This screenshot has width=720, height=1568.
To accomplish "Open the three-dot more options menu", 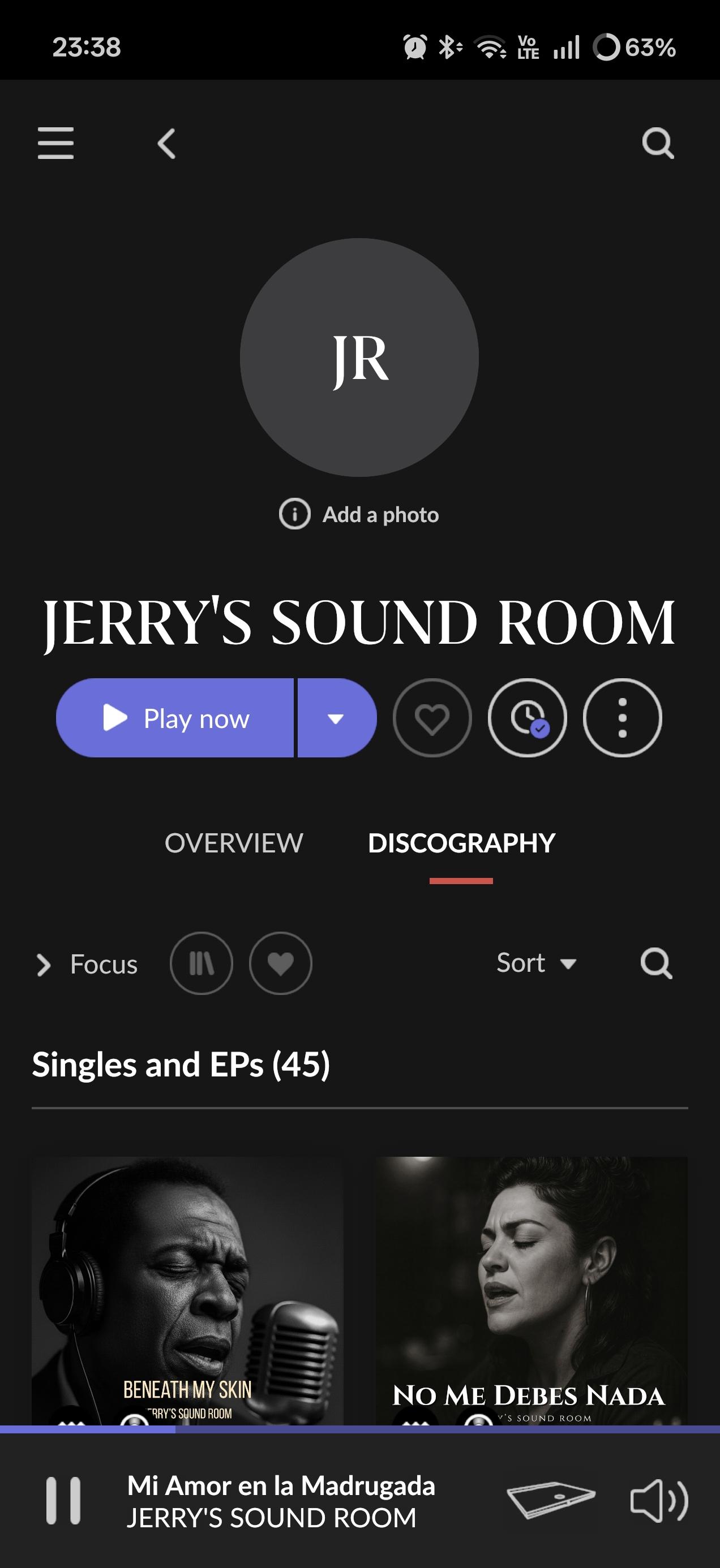I will [622, 718].
